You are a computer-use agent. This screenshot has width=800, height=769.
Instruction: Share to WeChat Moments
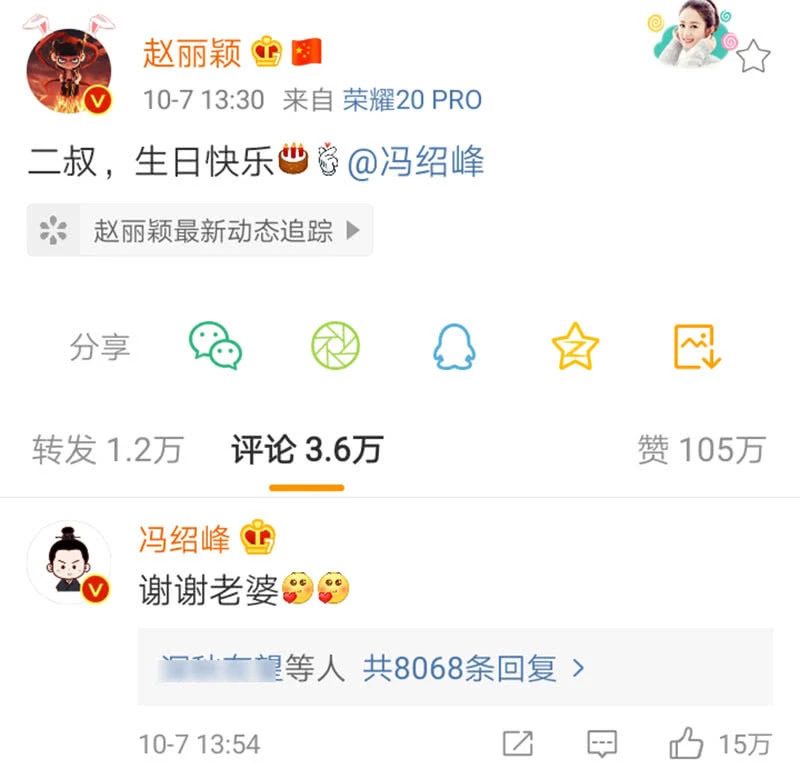335,347
